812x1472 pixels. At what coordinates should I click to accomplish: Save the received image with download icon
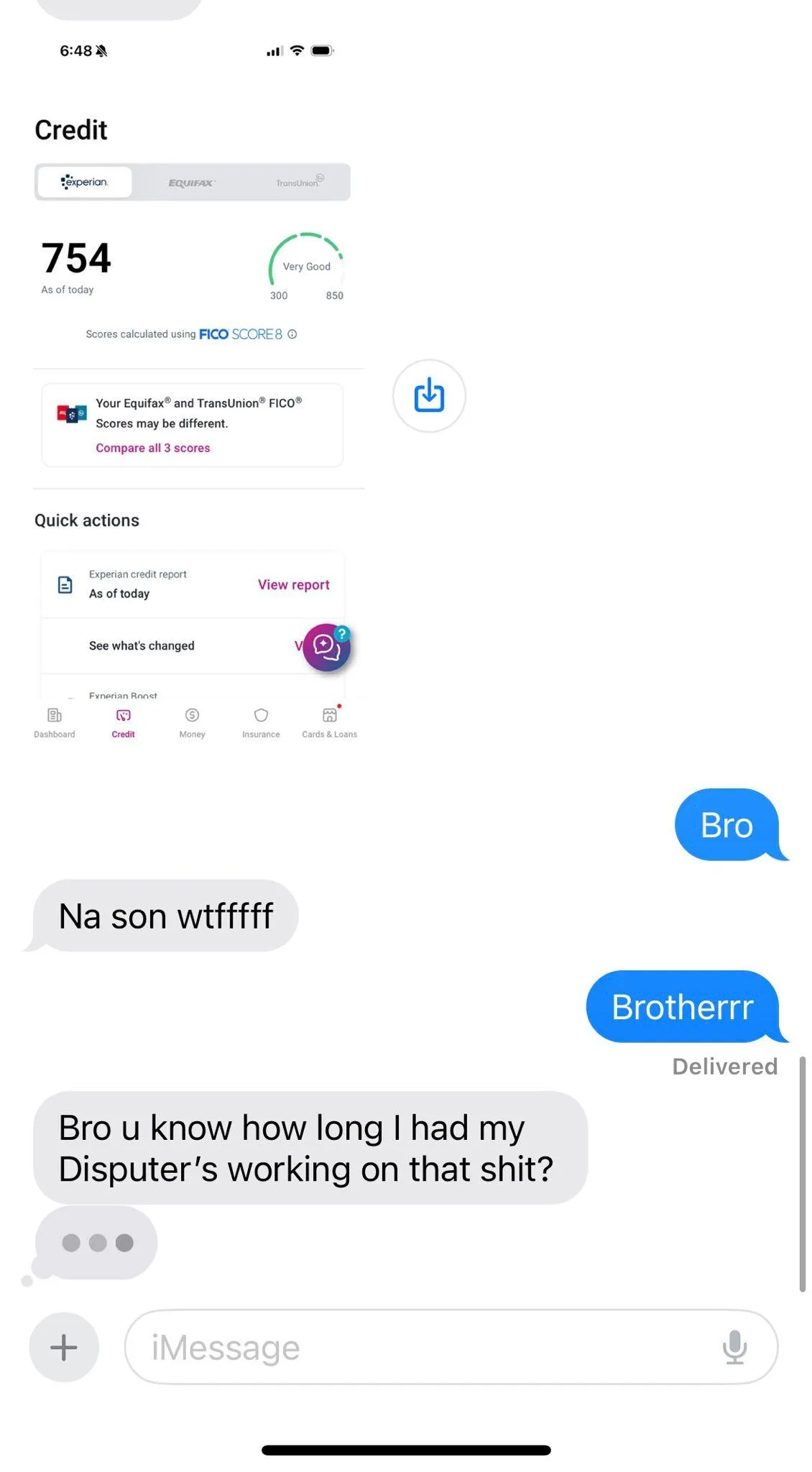click(429, 396)
